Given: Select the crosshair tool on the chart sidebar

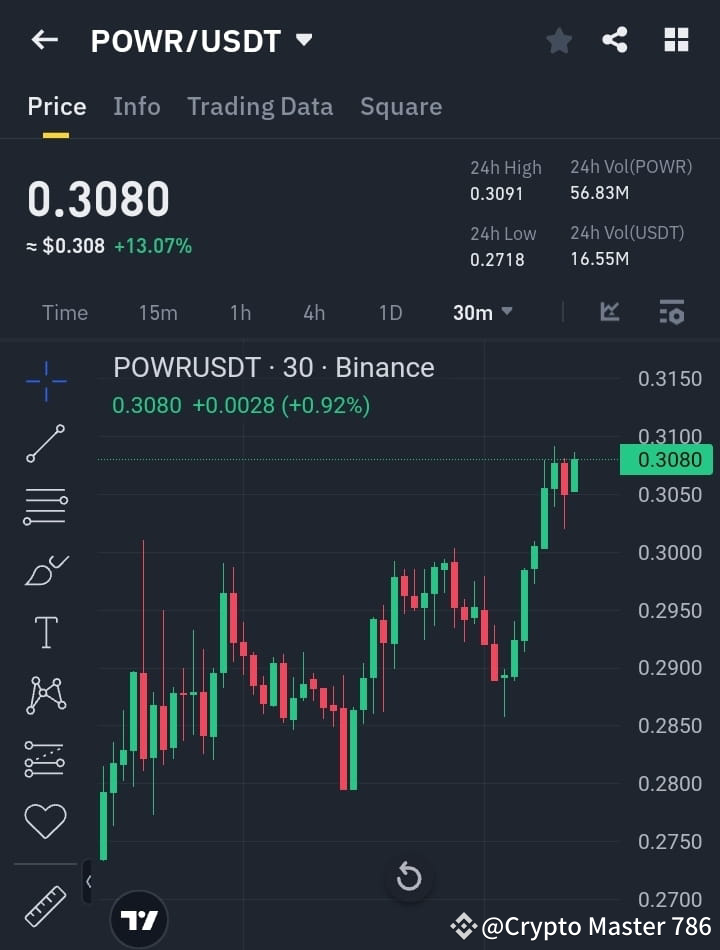Looking at the screenshot, I should point(44,381).
